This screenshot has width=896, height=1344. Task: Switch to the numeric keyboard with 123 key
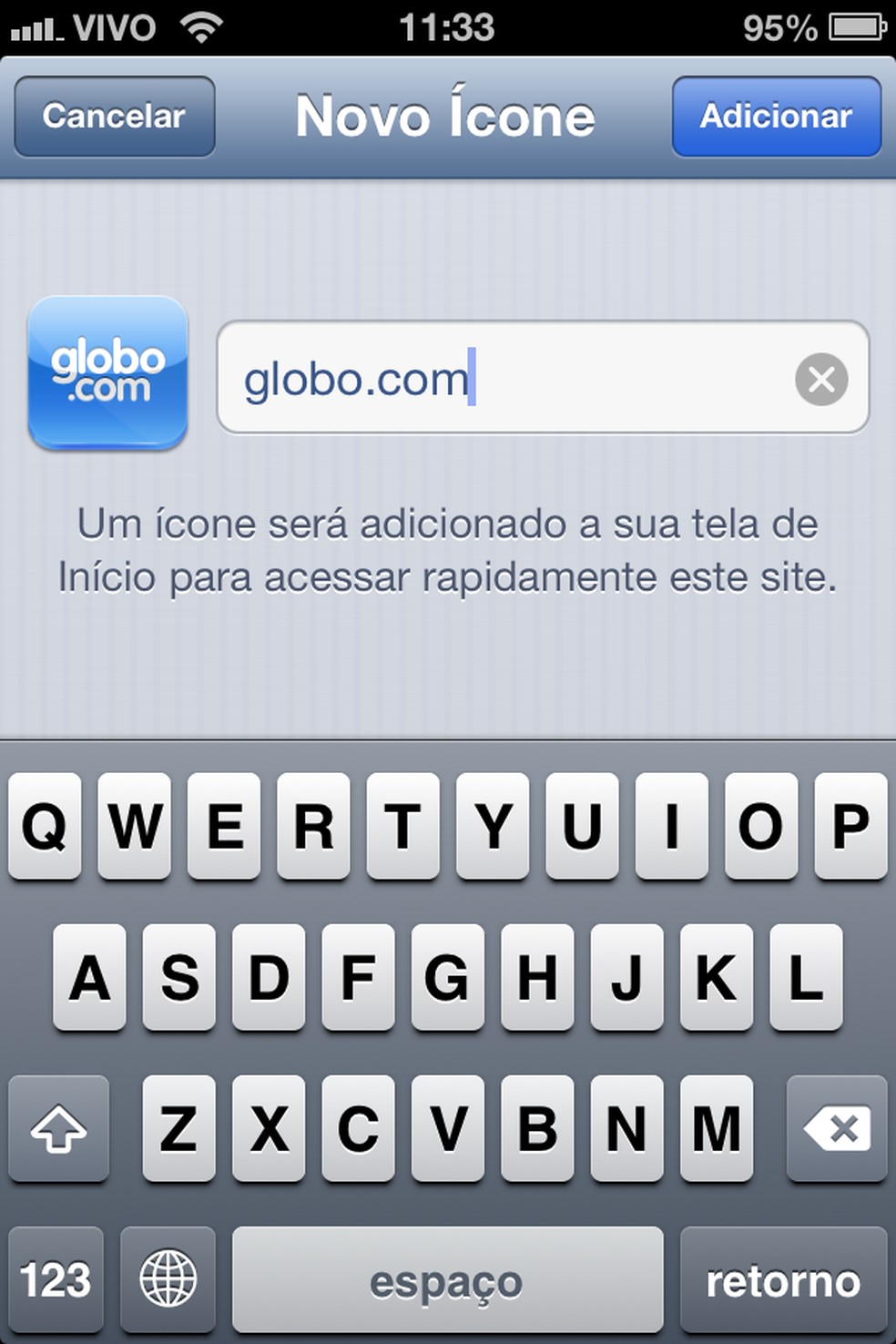click(55, 1280)
